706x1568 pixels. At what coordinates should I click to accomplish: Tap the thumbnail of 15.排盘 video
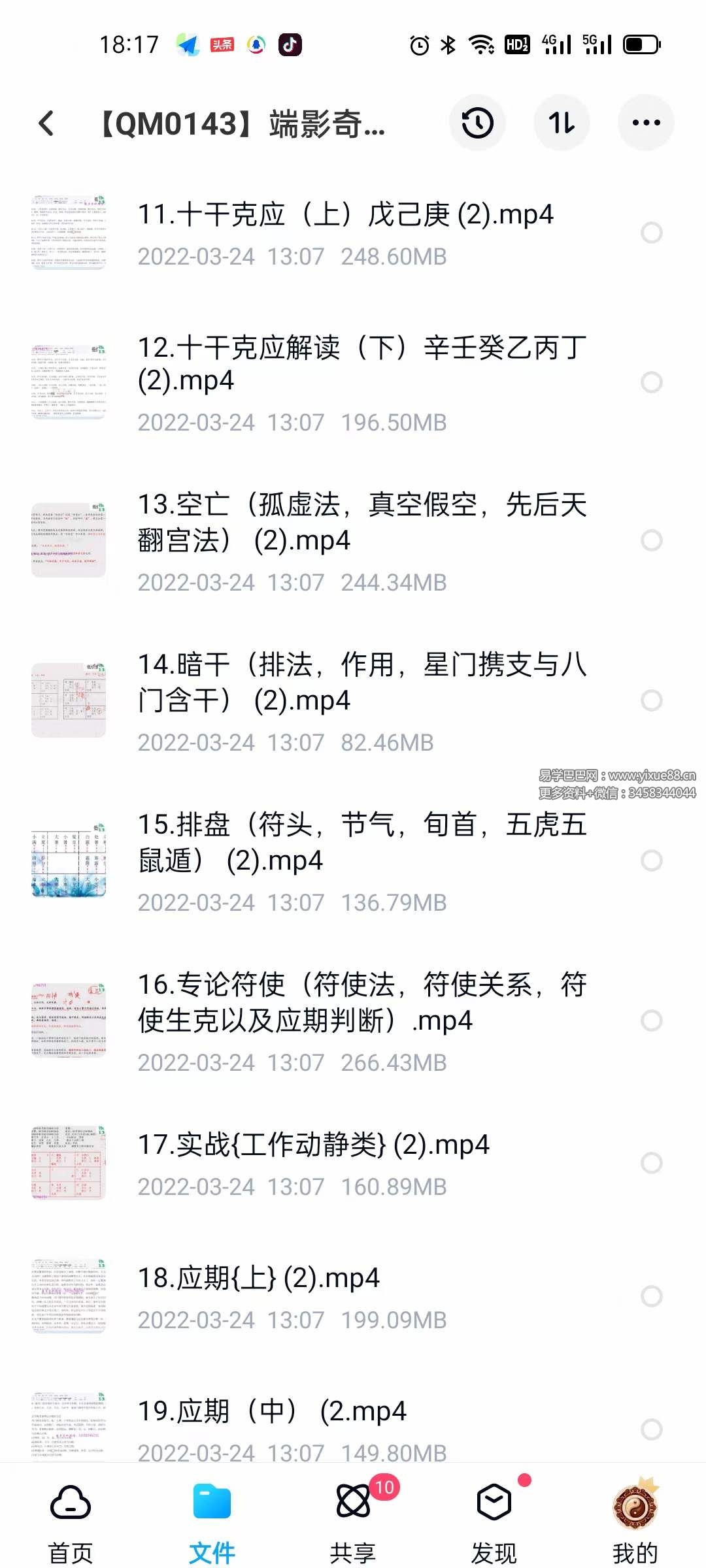point(68,861)
